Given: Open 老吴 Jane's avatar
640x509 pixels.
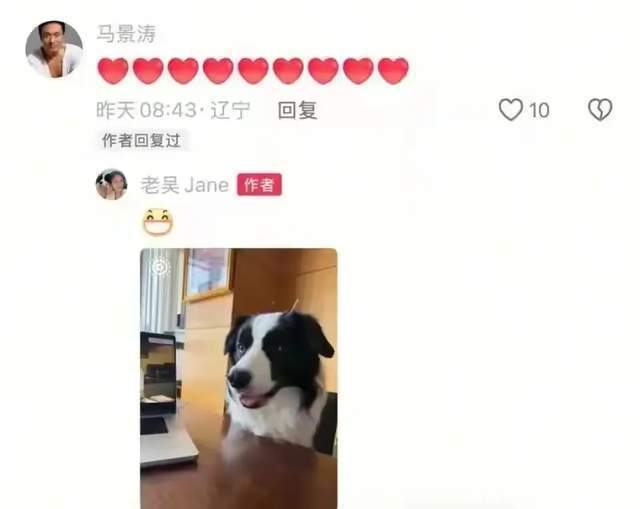Looking at the screenshot, I should (x=111, y=184).
